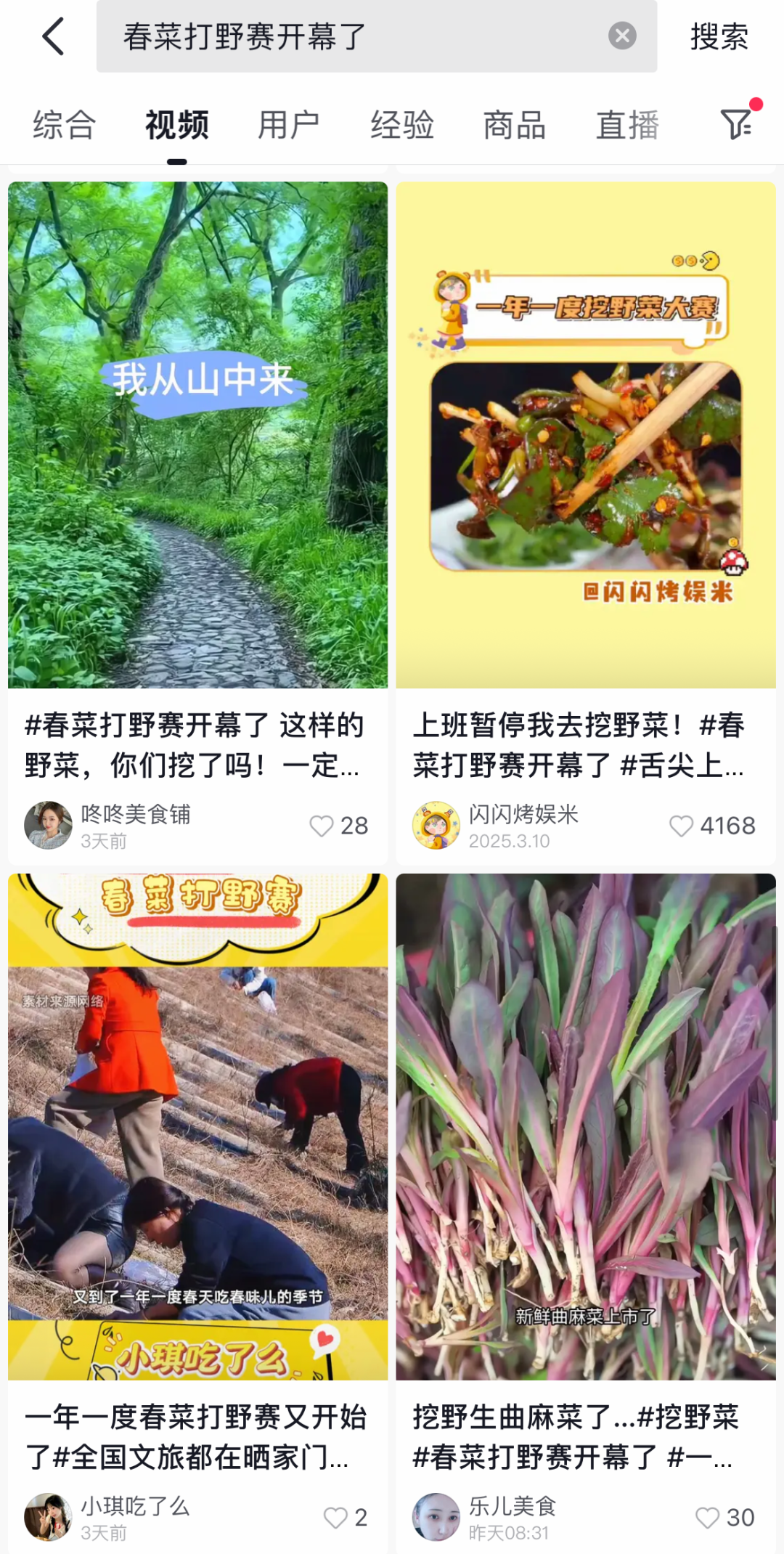This screenshot has width=784, height=1554.
Task: Like the video by 咚咚美食铺
Action: click(322, 826)
